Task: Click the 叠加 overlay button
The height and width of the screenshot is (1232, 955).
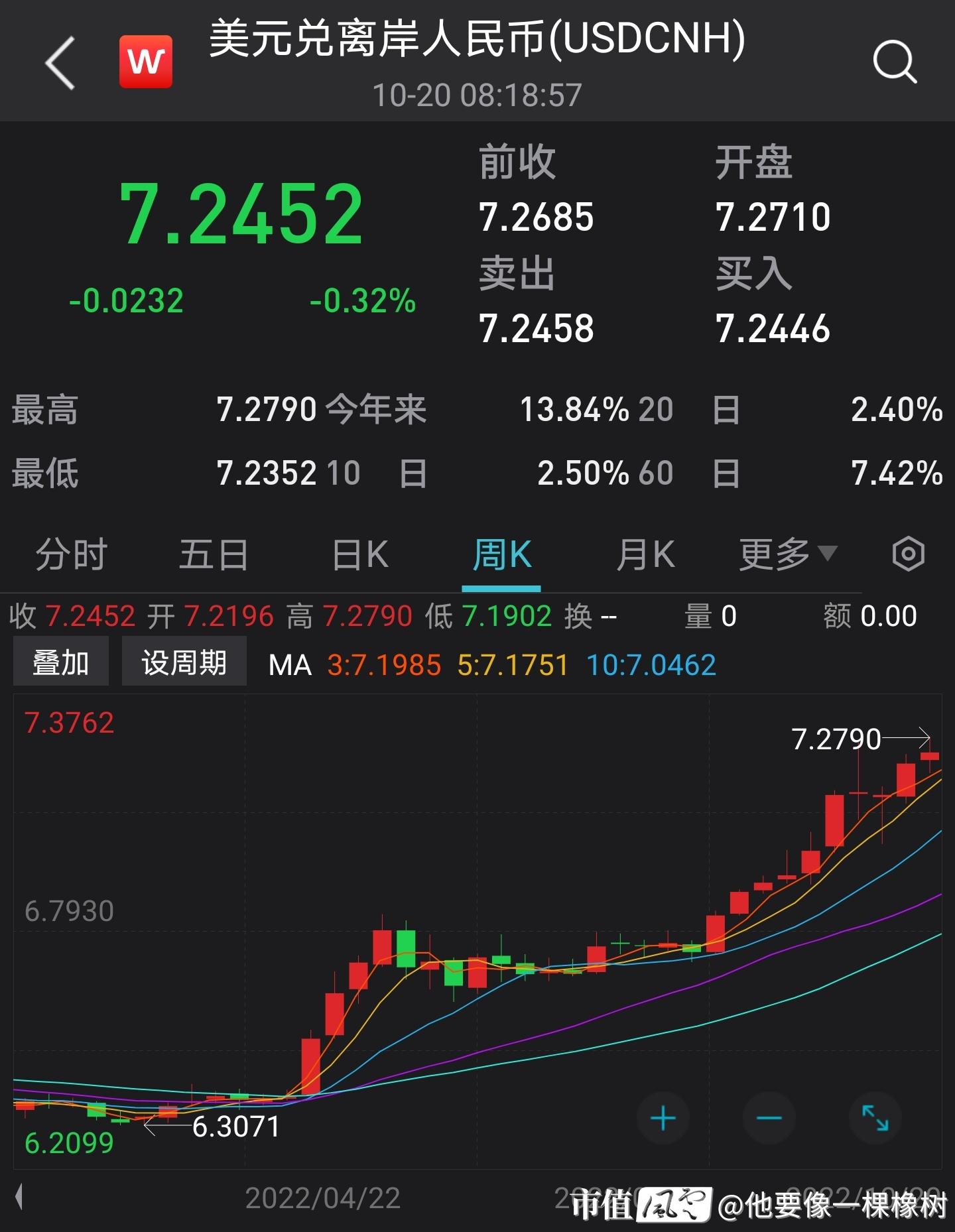Action: point(60,660)
